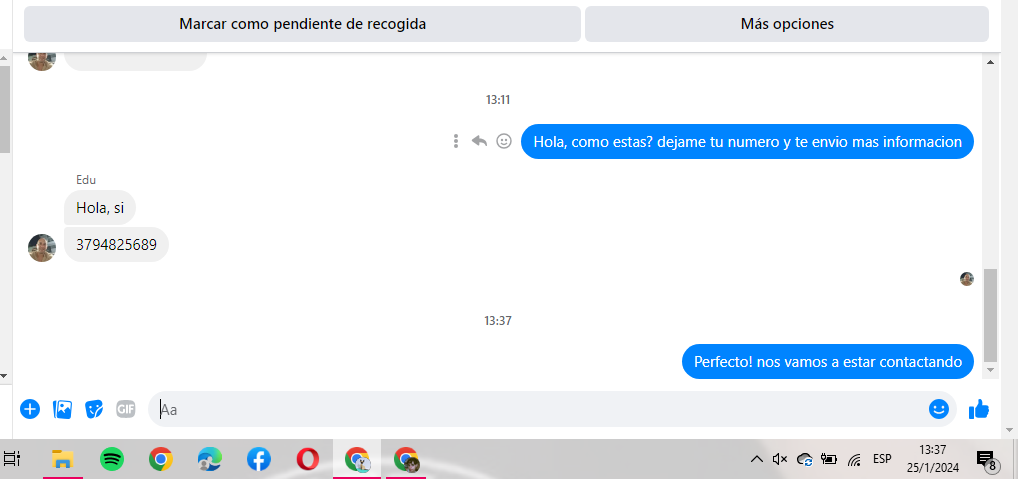
Task: React with emoji to the Hola message
Action: point(504,142)
